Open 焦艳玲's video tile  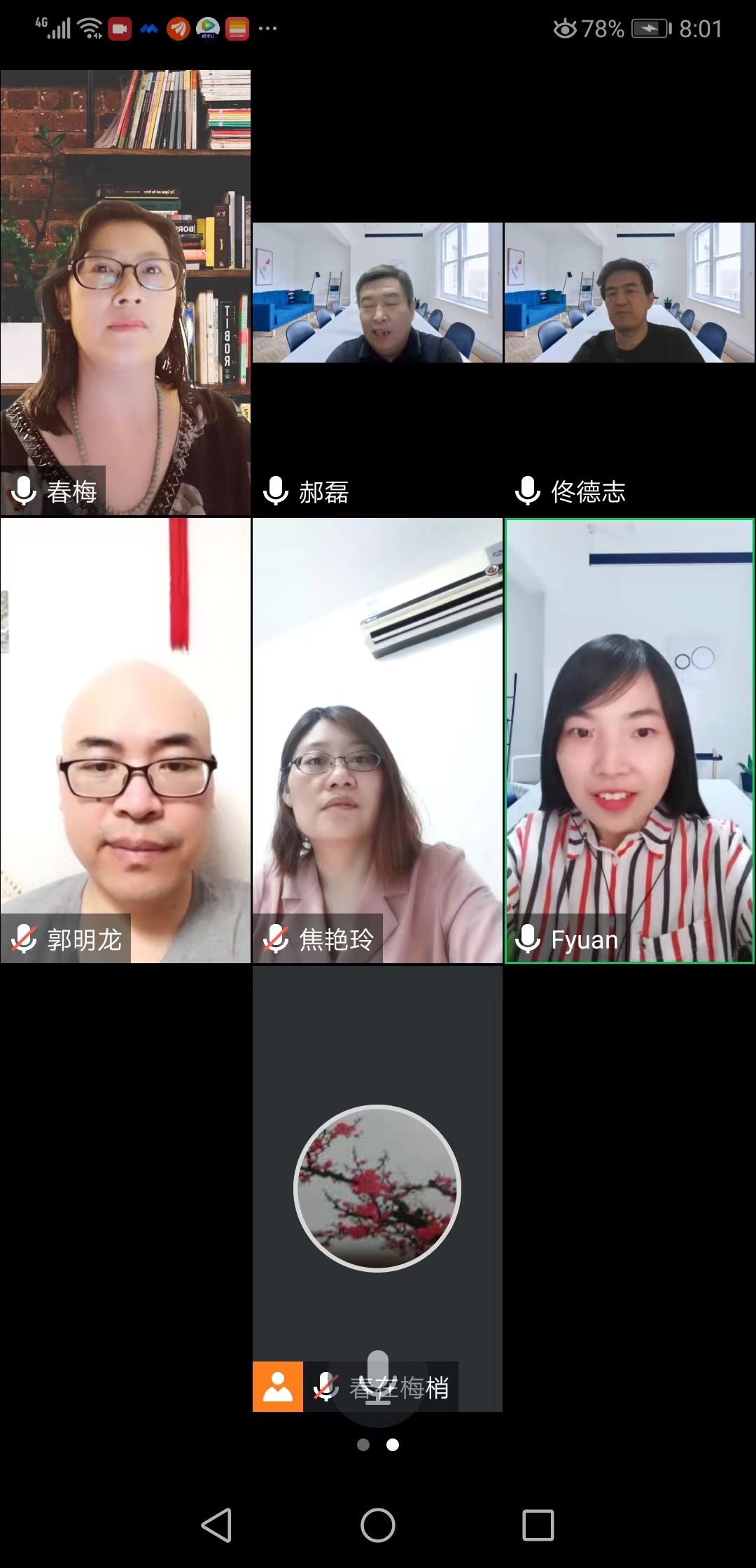377,741
